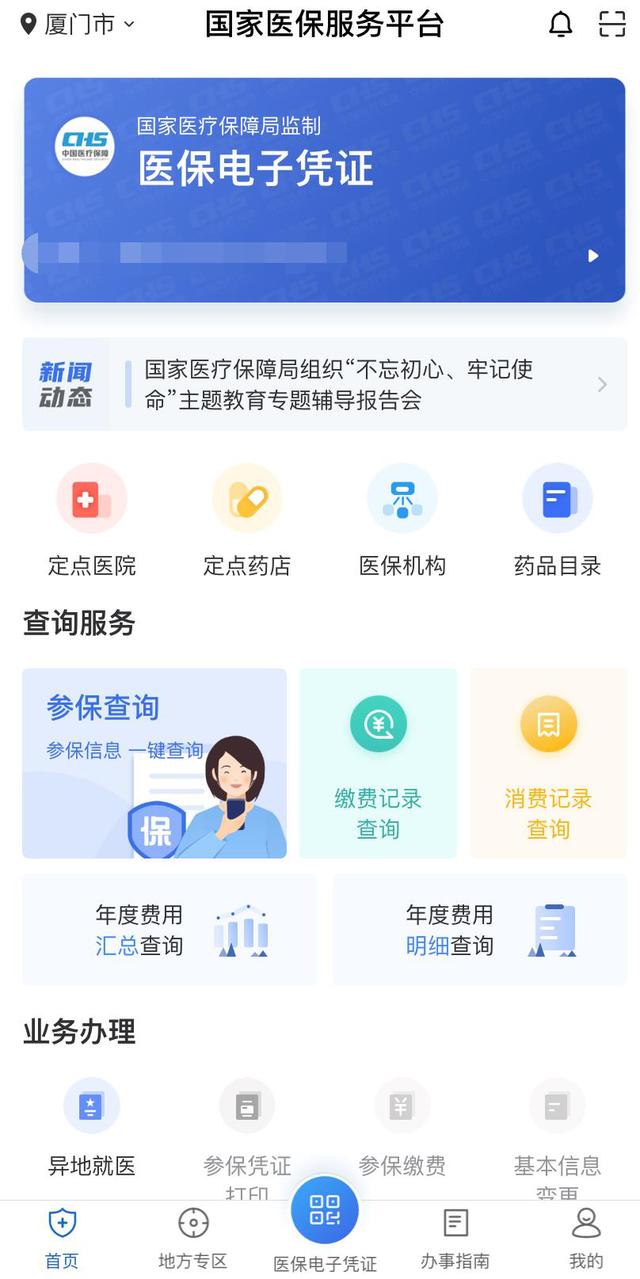Open 年度费用明细查询
The height and width of the screenshot is (1279, 640).
480,930
